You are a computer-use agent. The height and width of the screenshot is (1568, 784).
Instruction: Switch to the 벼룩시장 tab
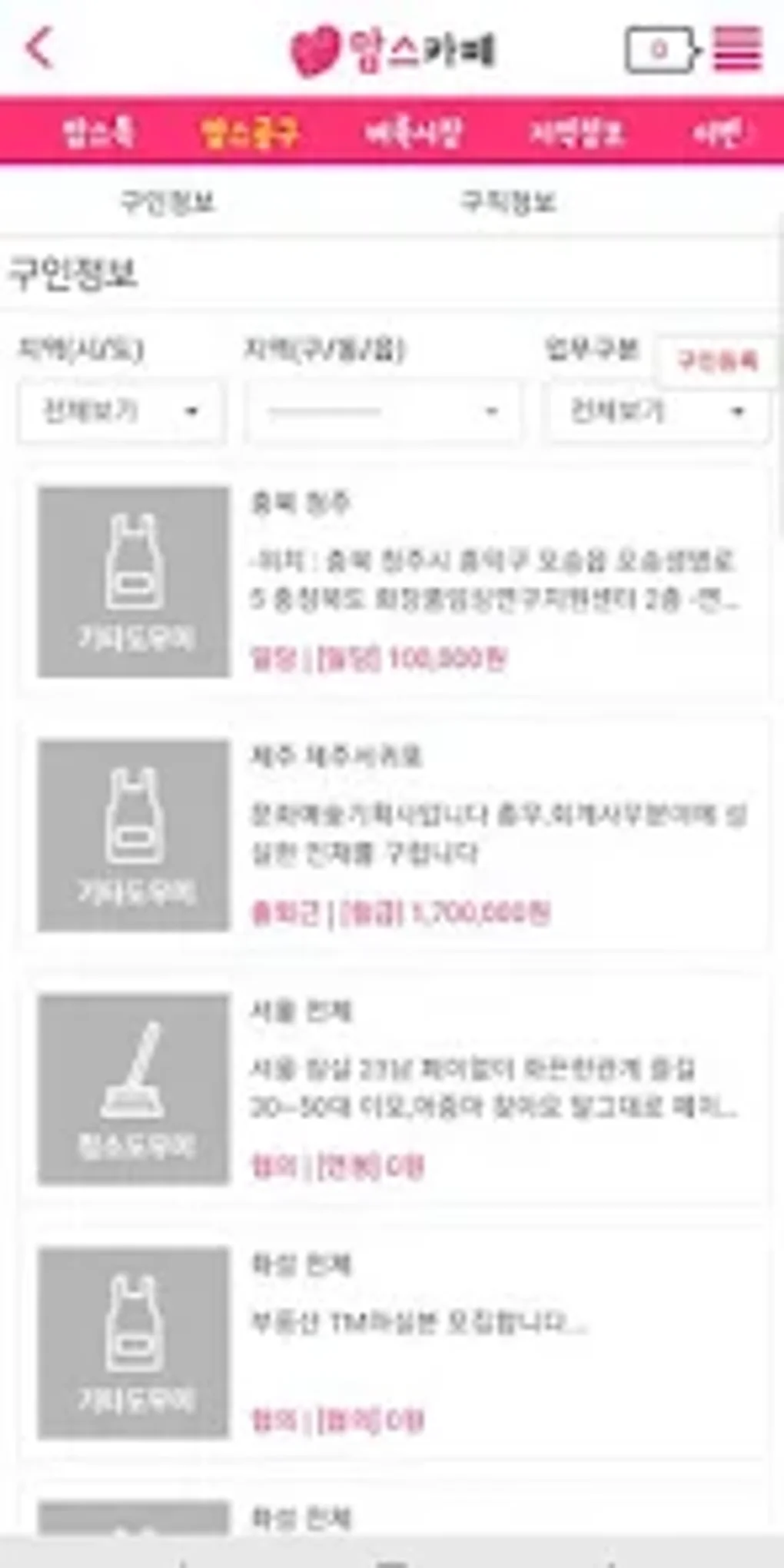coord(414,133)
